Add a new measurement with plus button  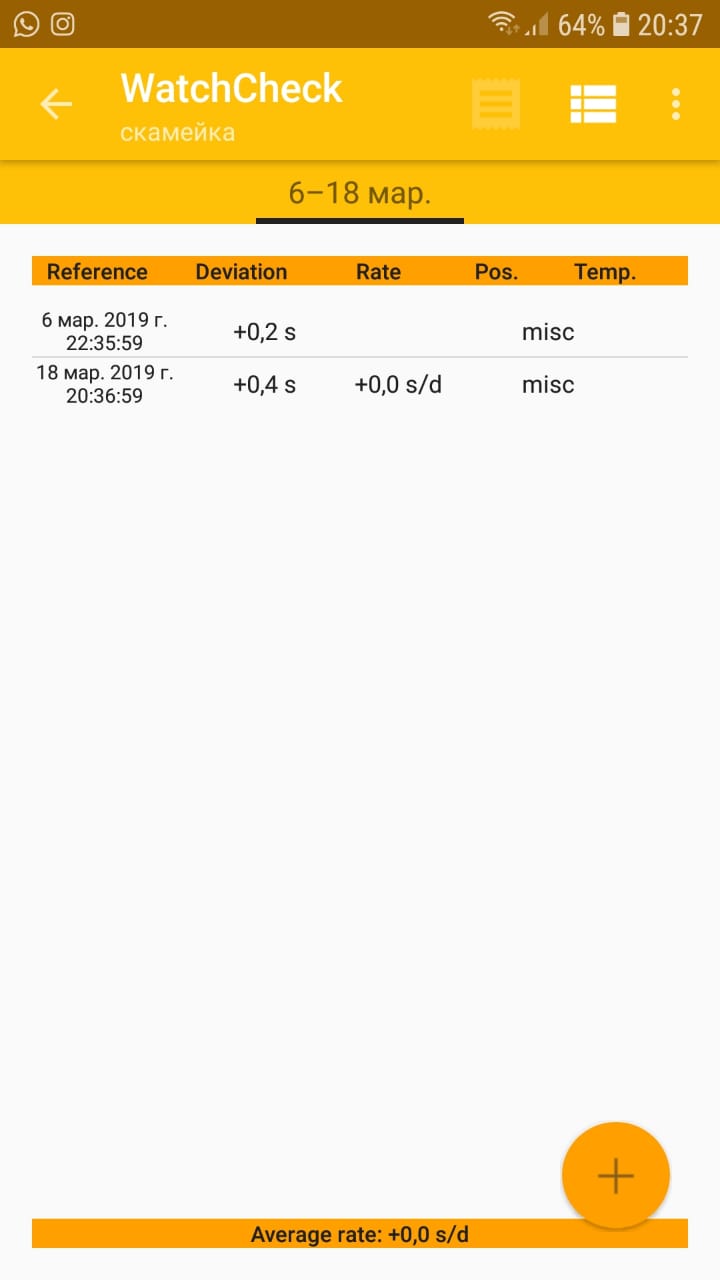point(615,1176)
